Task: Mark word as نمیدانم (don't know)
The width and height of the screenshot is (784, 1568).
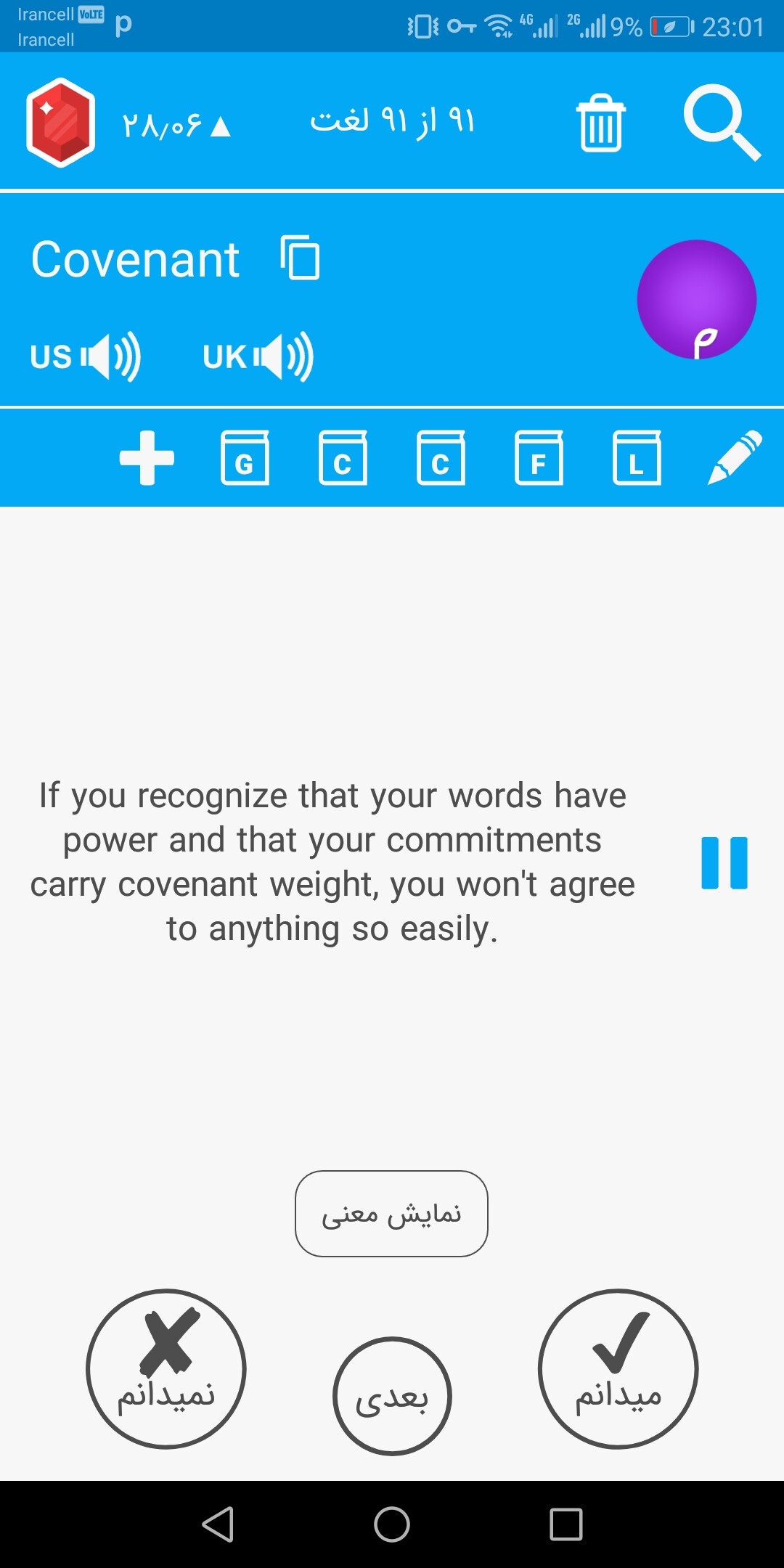Action: 166,1368
